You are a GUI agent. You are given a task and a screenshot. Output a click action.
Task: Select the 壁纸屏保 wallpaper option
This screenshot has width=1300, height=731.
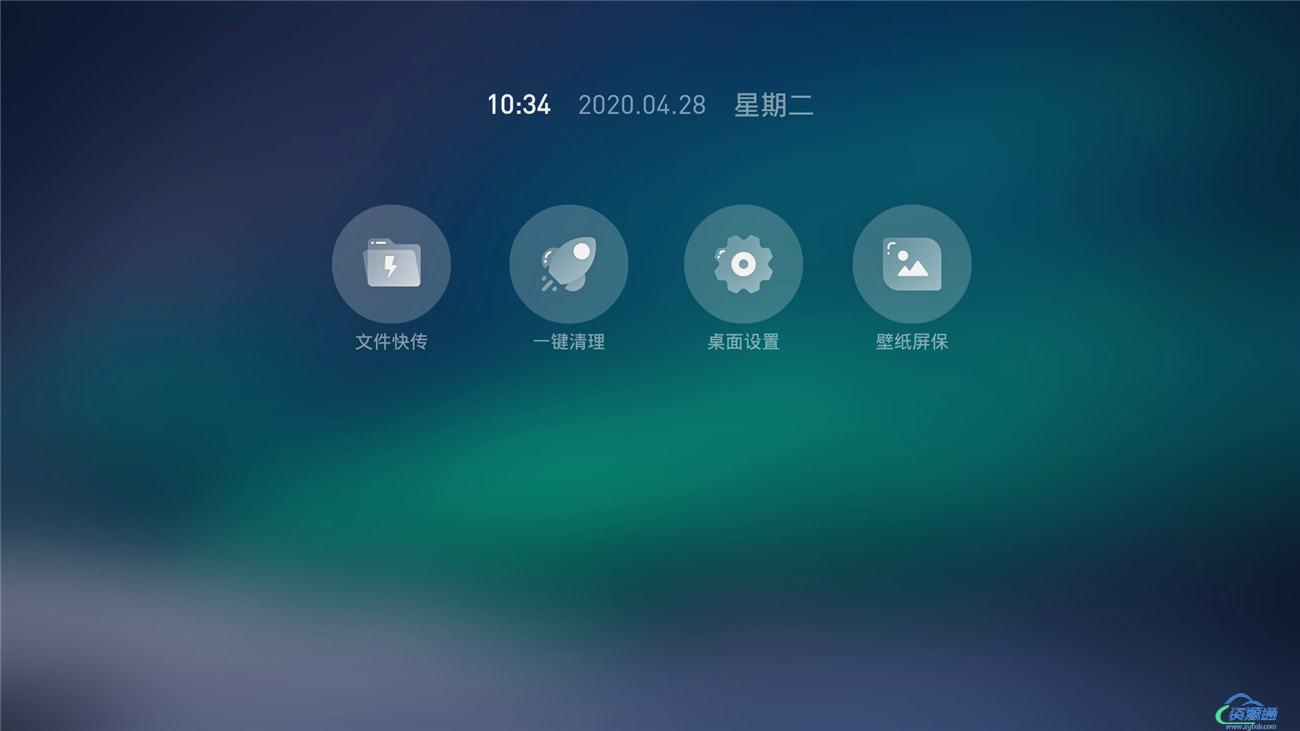[911, 264]
